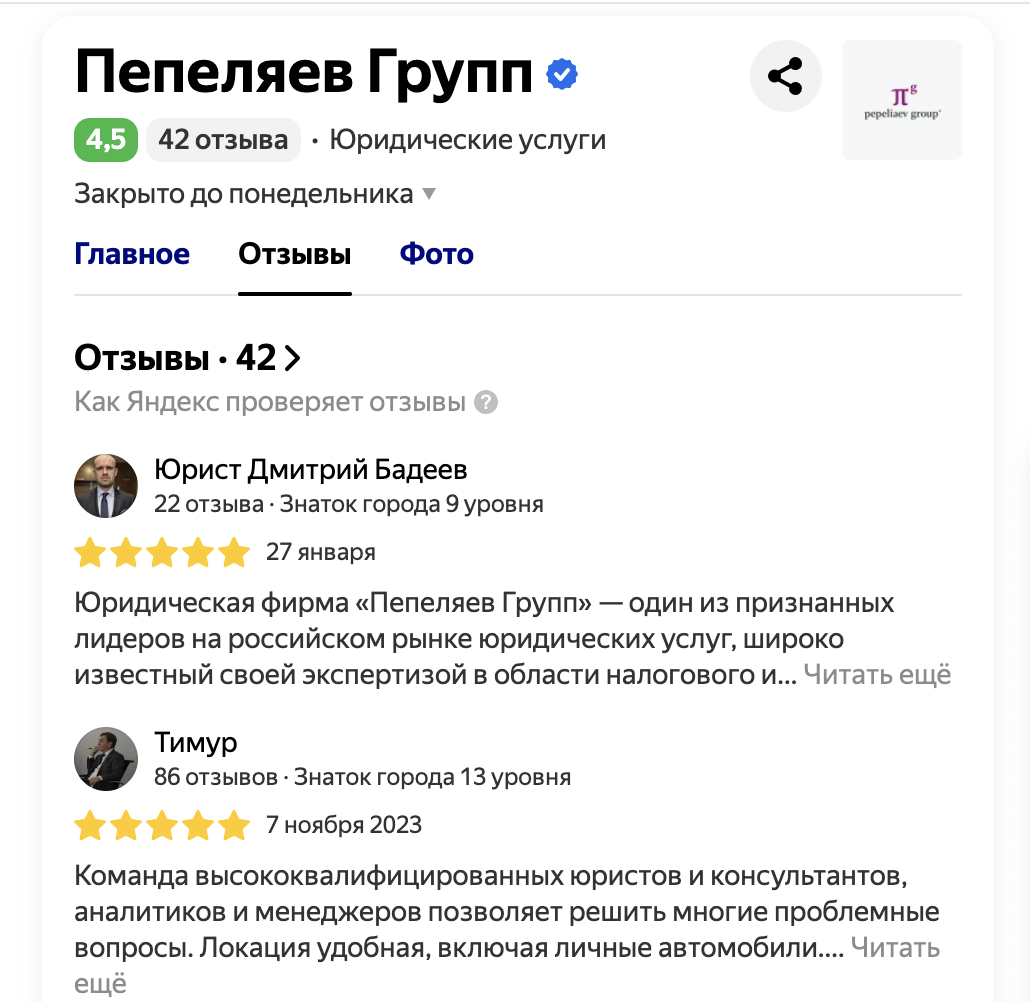Switch to the Фото tab
The image size is (1030, 1002).
pyautogui.click(x=436, y=254)
